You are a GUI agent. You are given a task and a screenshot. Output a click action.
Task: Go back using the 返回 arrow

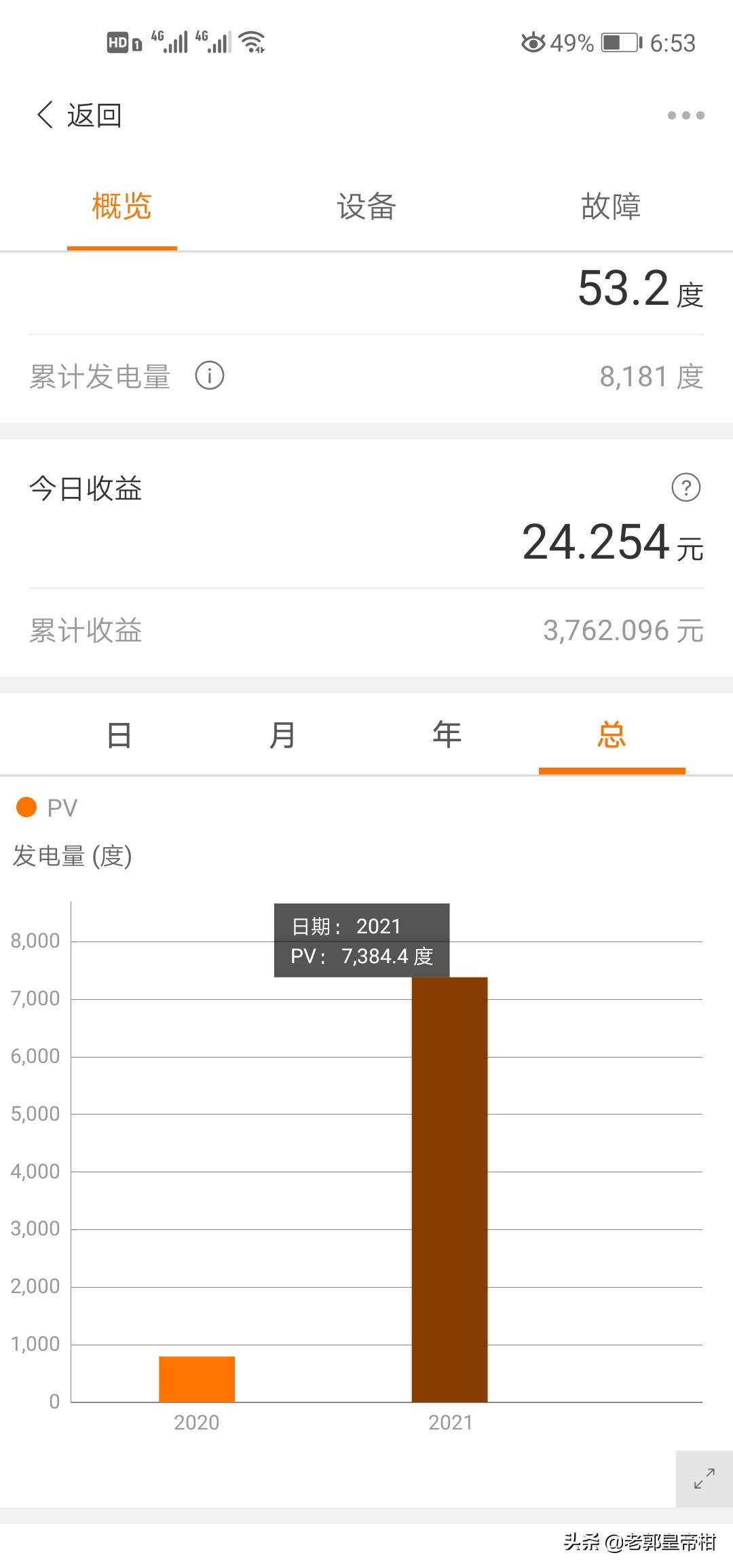pos(79,115)
